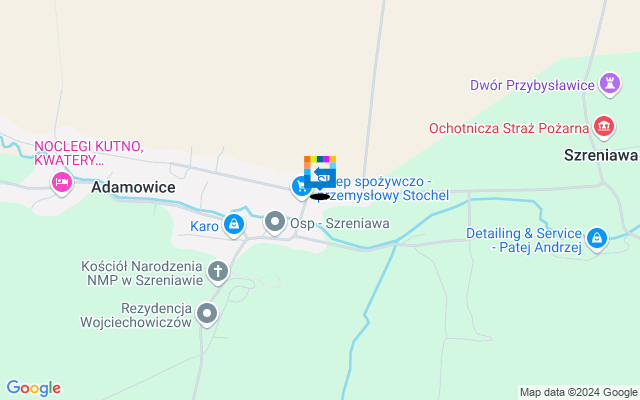The width and height of the screenshot is (640, 400).
Task: Open the Dwór Przybysławice landmark pin
Action: coord(610,84)
